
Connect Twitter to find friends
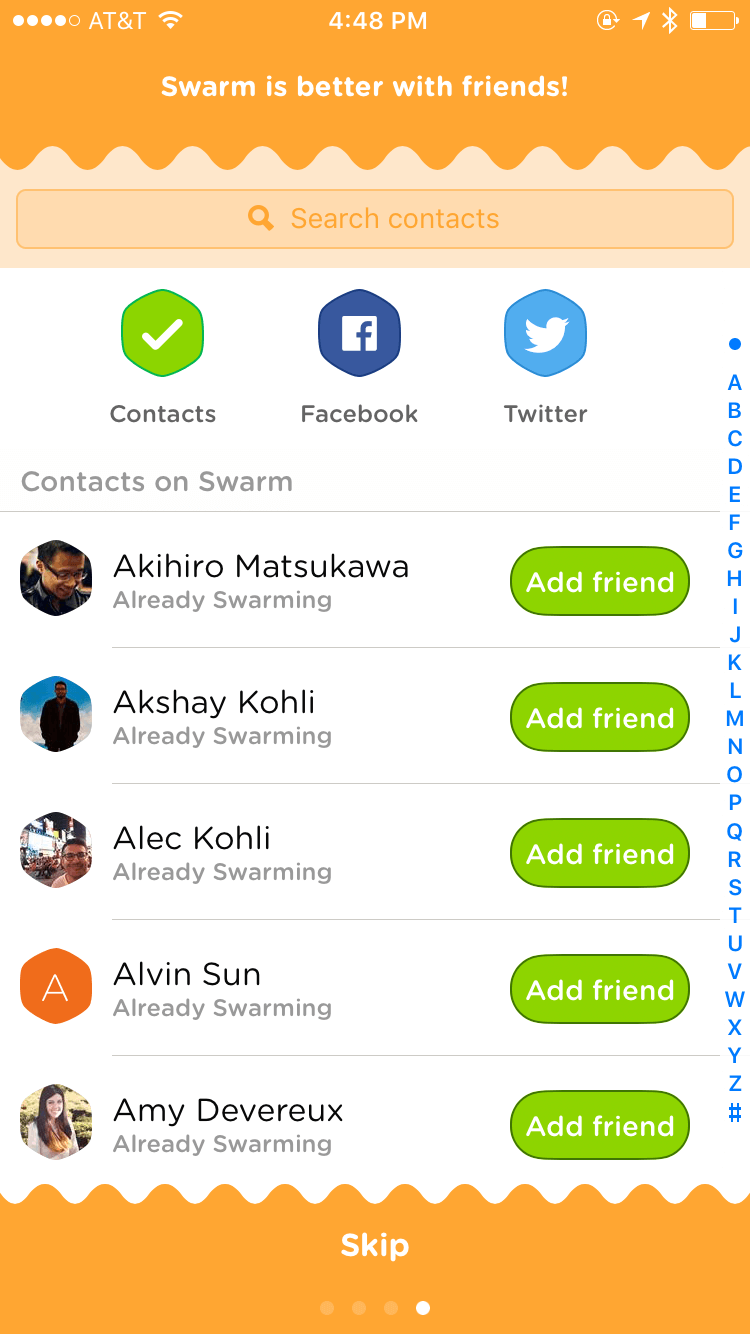coord(545,334)
